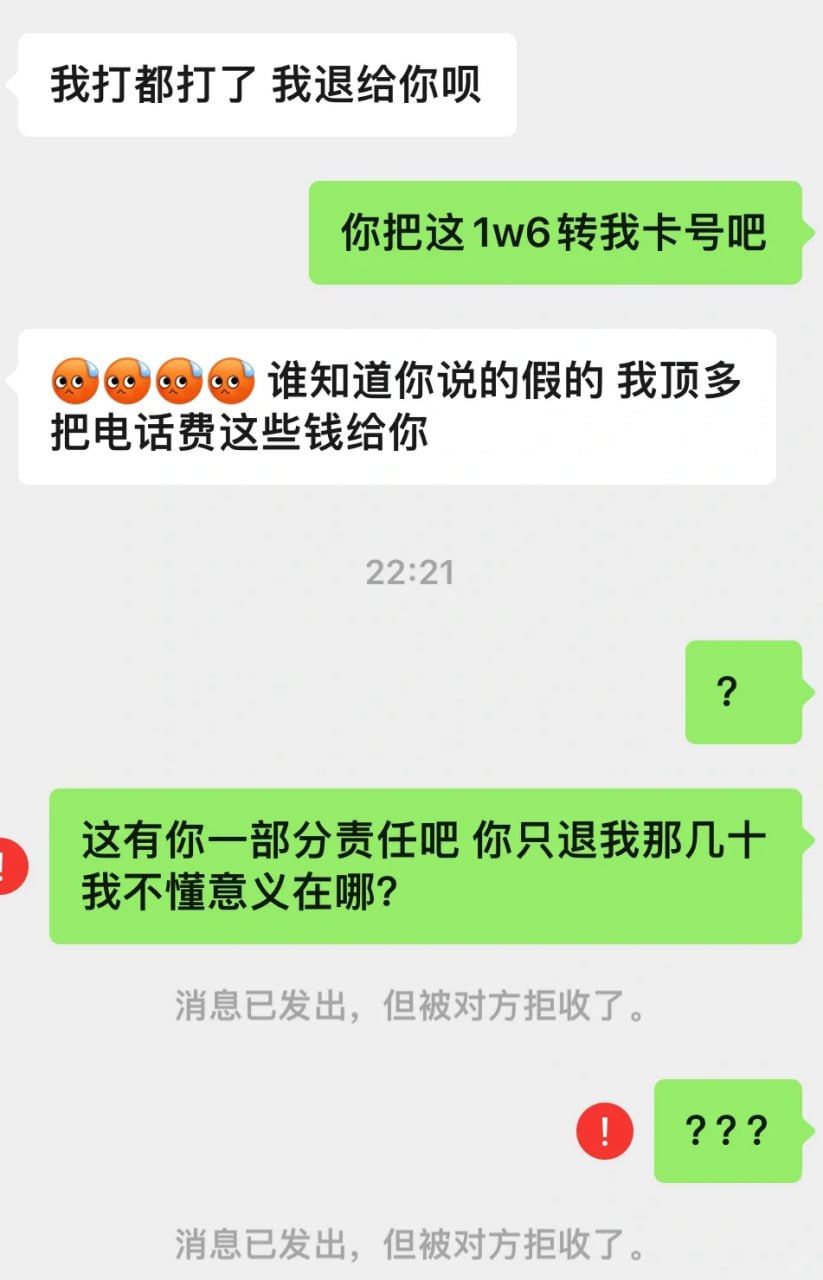Click the ??? message bubble
823x1280 pixels.
coord(728,1131)
